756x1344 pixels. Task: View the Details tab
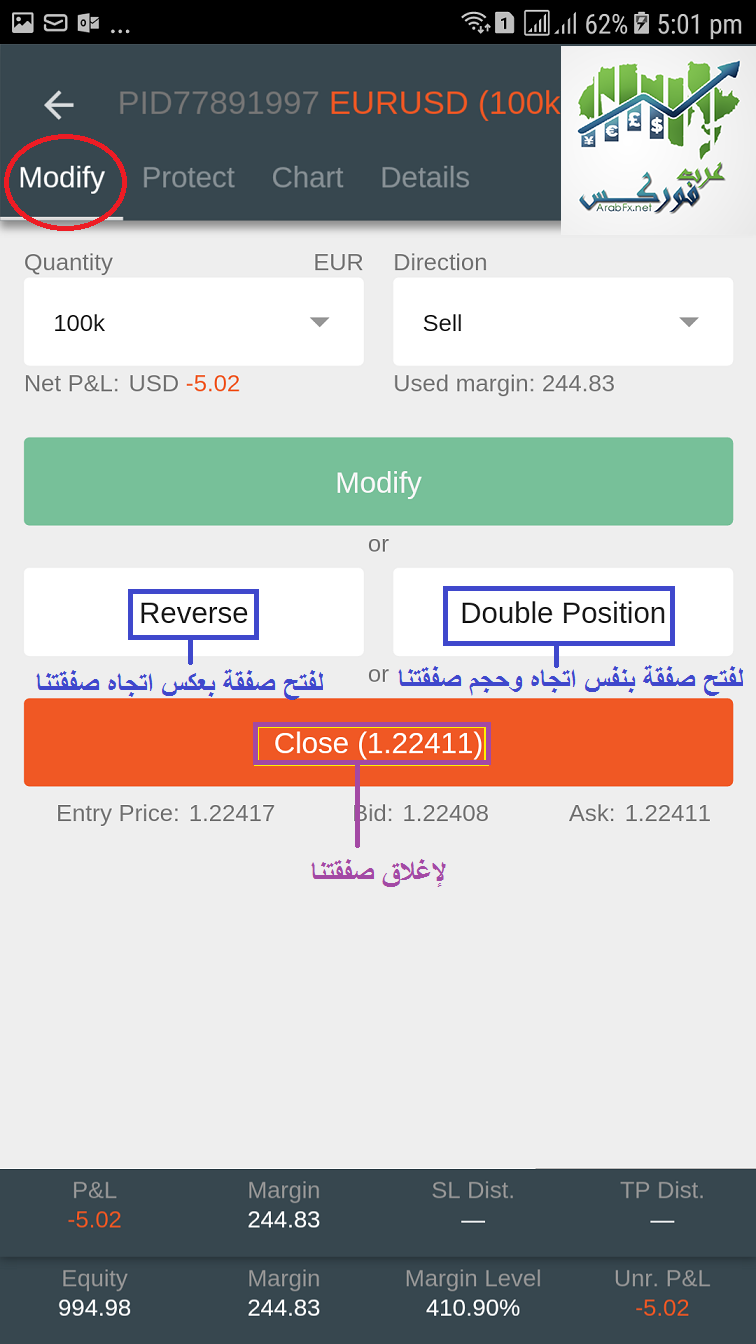[425, 178]
